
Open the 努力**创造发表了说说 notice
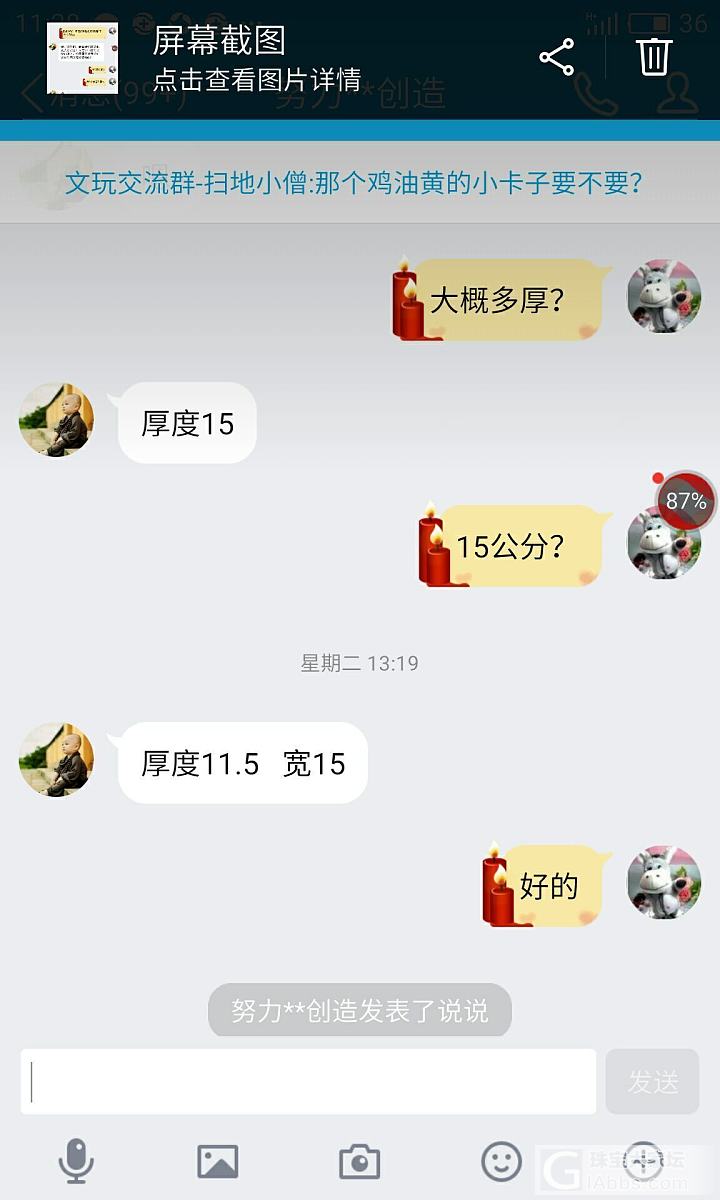(x=360, y=1010)
